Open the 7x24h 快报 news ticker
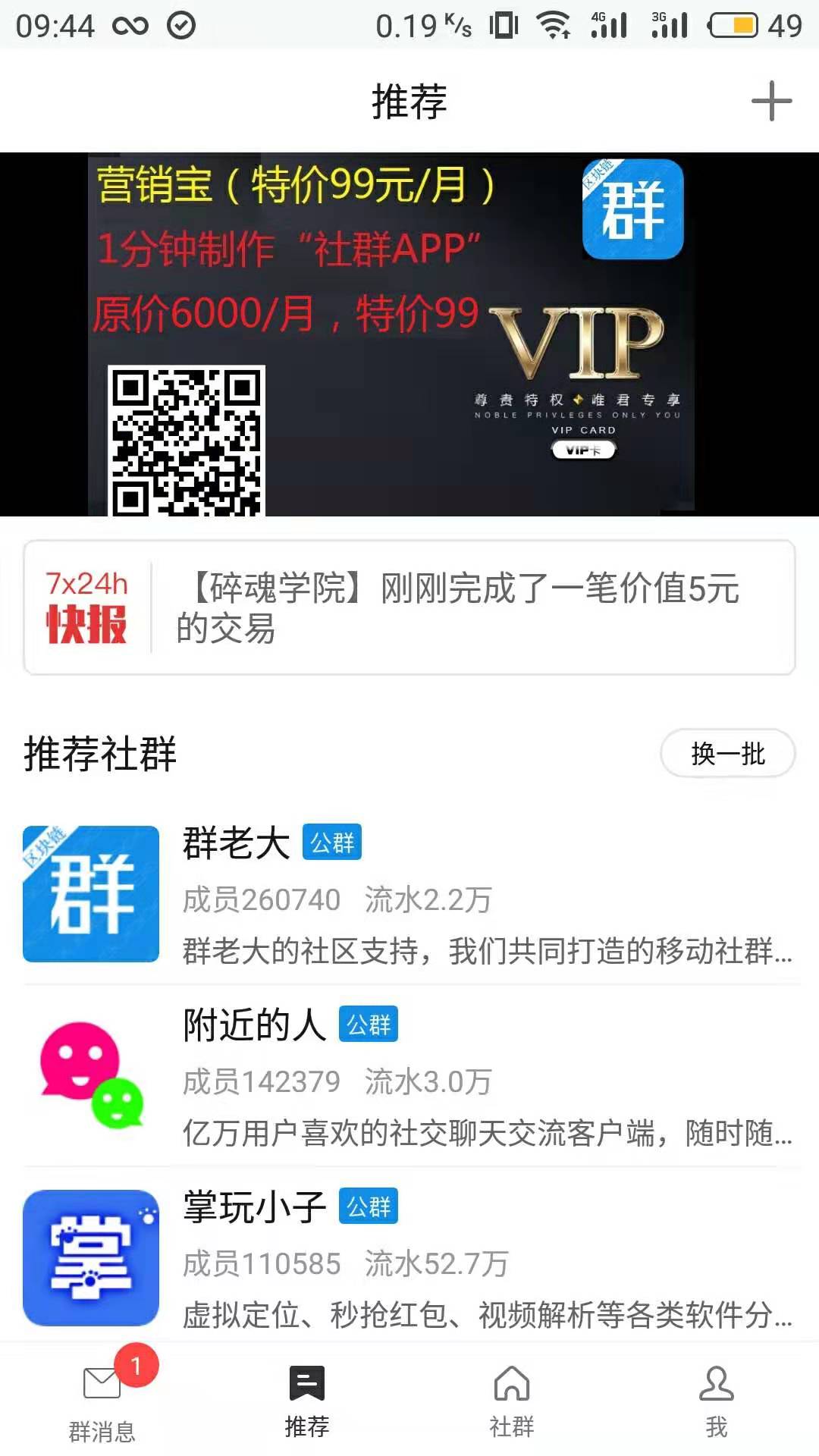 point(409,607)
